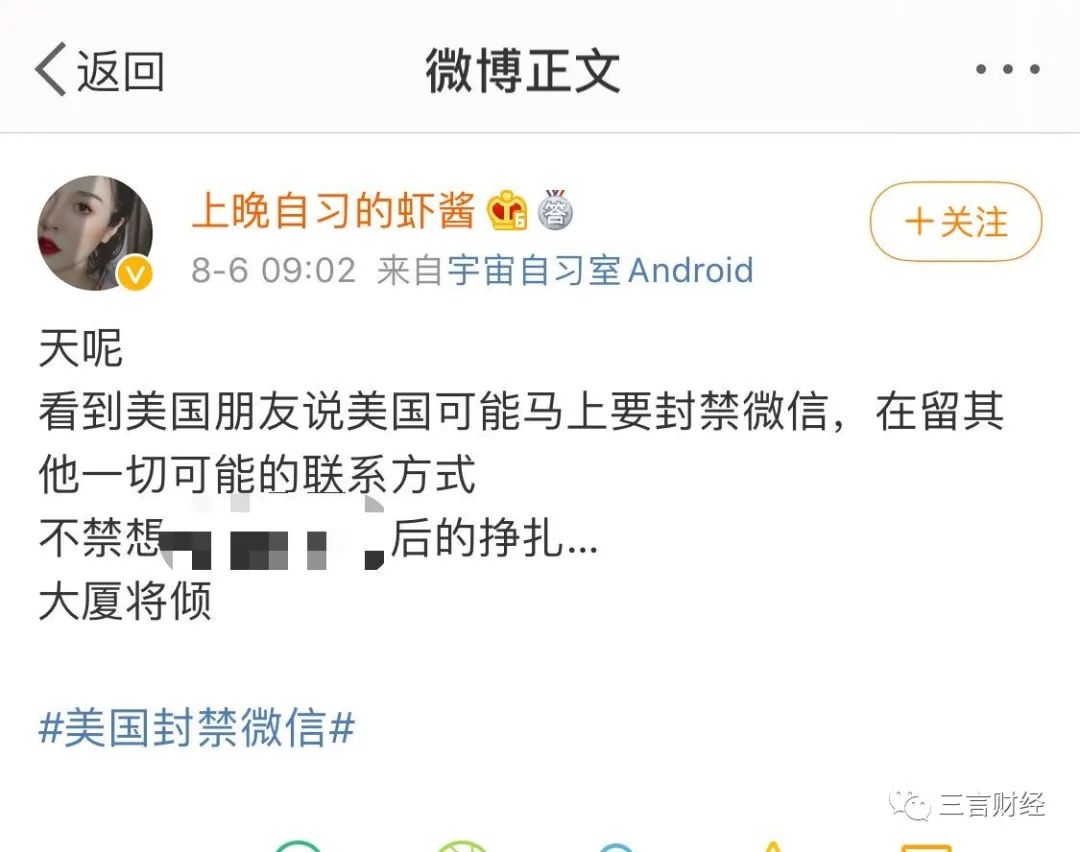The width and height of the screenshot is (1080, 852).
Task: Open the username 上晚自习的虾酱 profile
Action: pyautogui.click(x=333, y=212)
